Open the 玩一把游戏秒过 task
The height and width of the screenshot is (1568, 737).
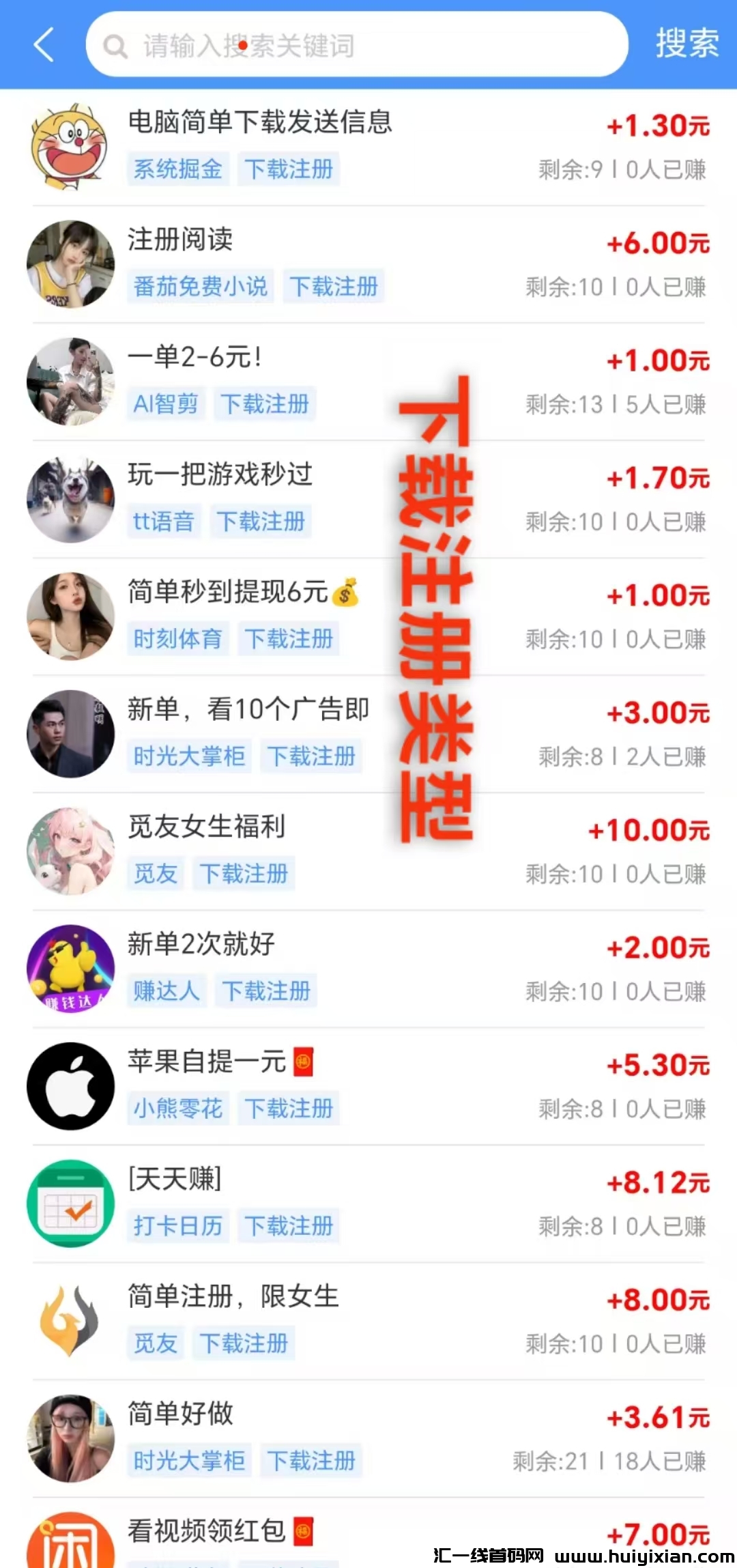220,475
